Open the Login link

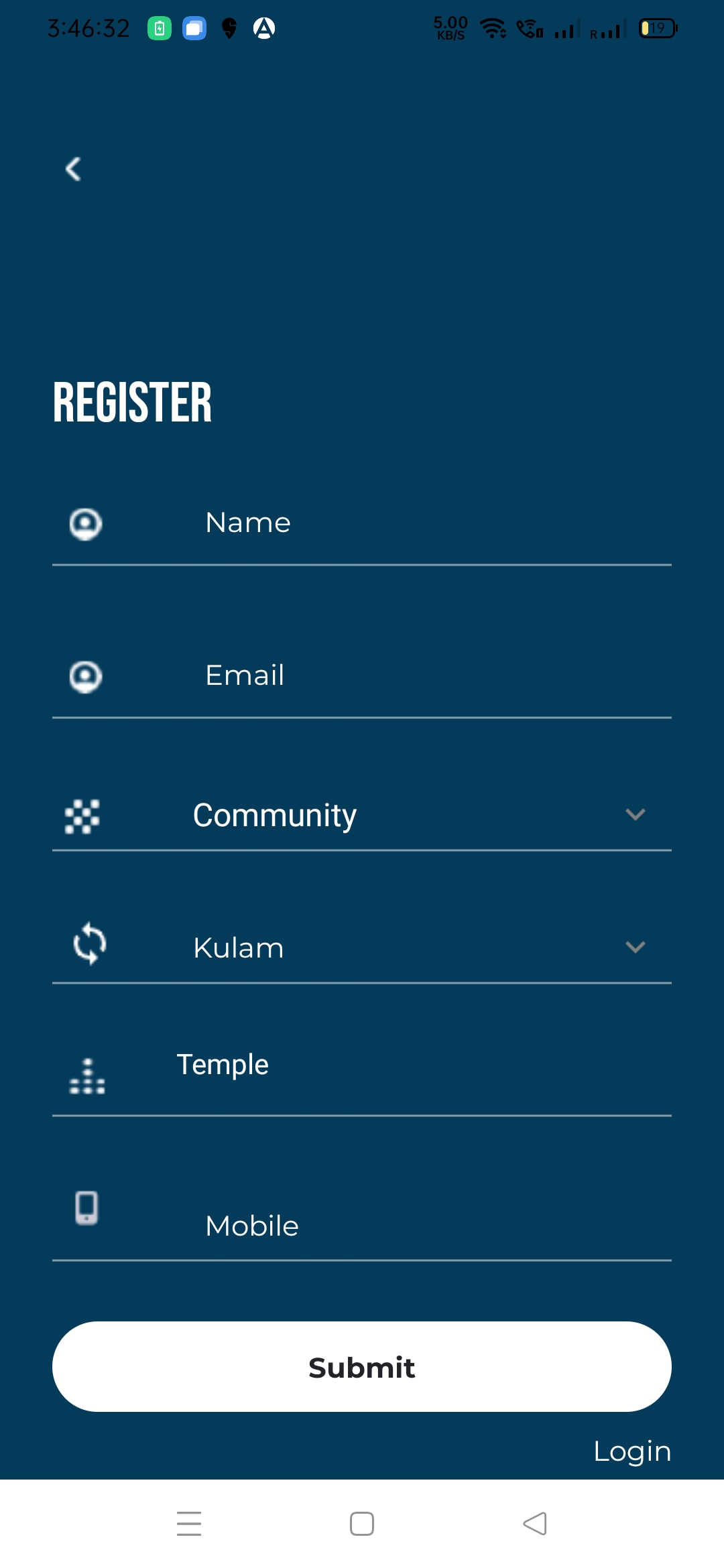(x=632, y=1451)
